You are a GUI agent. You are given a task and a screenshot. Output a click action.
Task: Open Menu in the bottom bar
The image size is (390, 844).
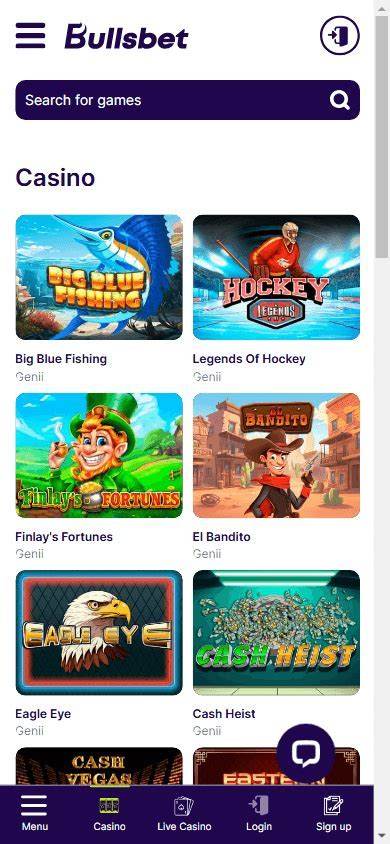tap(34, 814)
